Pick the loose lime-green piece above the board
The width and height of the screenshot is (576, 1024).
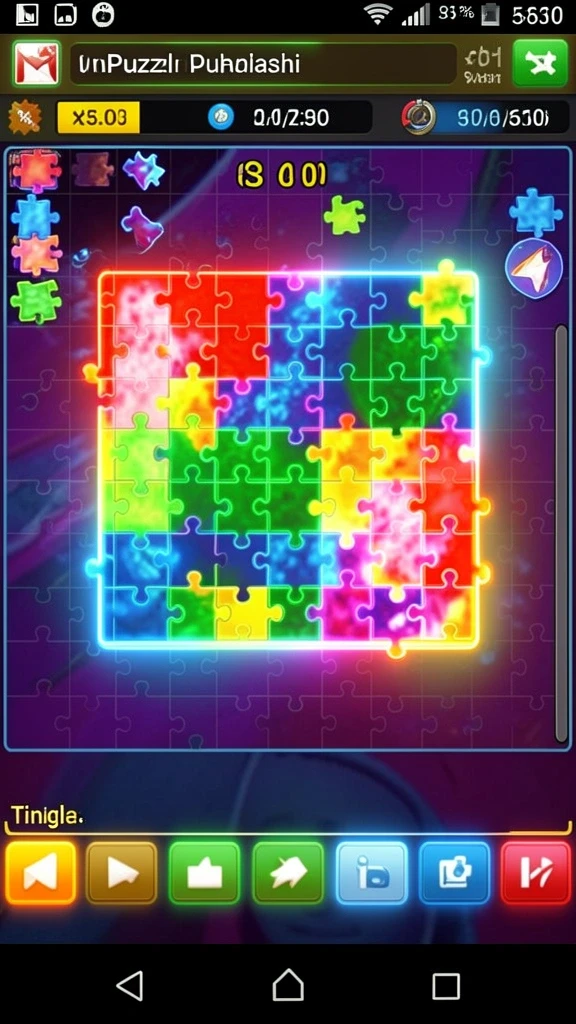click(344, 215)
